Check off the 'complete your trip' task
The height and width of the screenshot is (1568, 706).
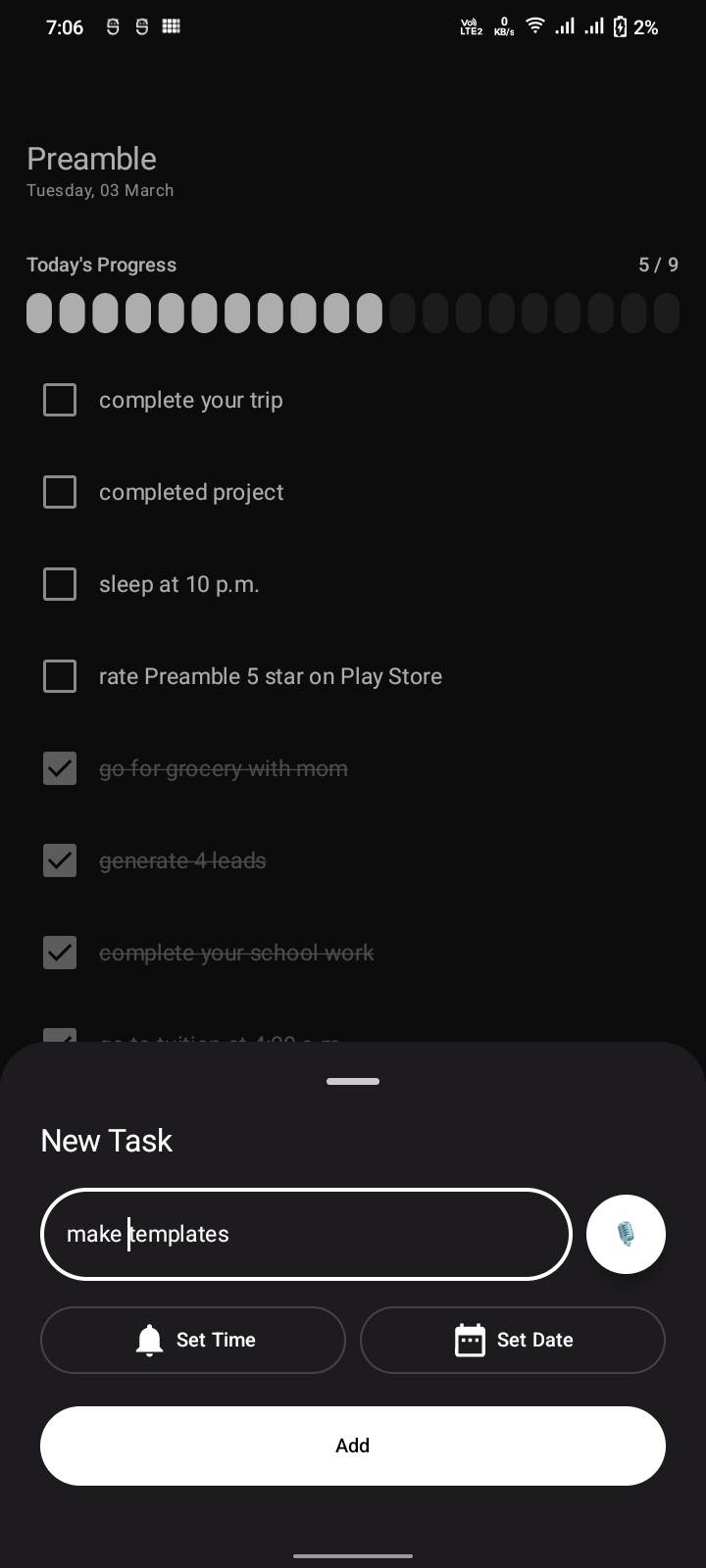tap(59, 400)
